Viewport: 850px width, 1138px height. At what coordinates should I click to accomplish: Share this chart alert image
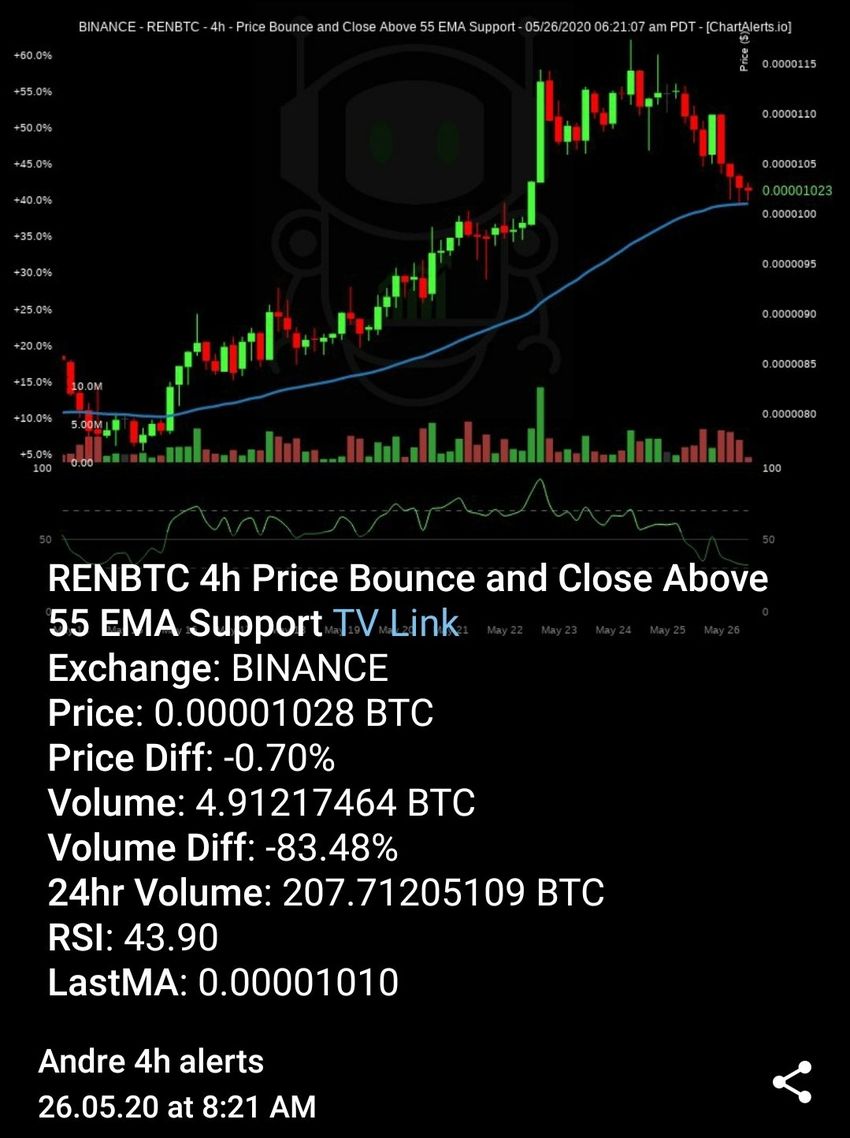pos(792,1083)
